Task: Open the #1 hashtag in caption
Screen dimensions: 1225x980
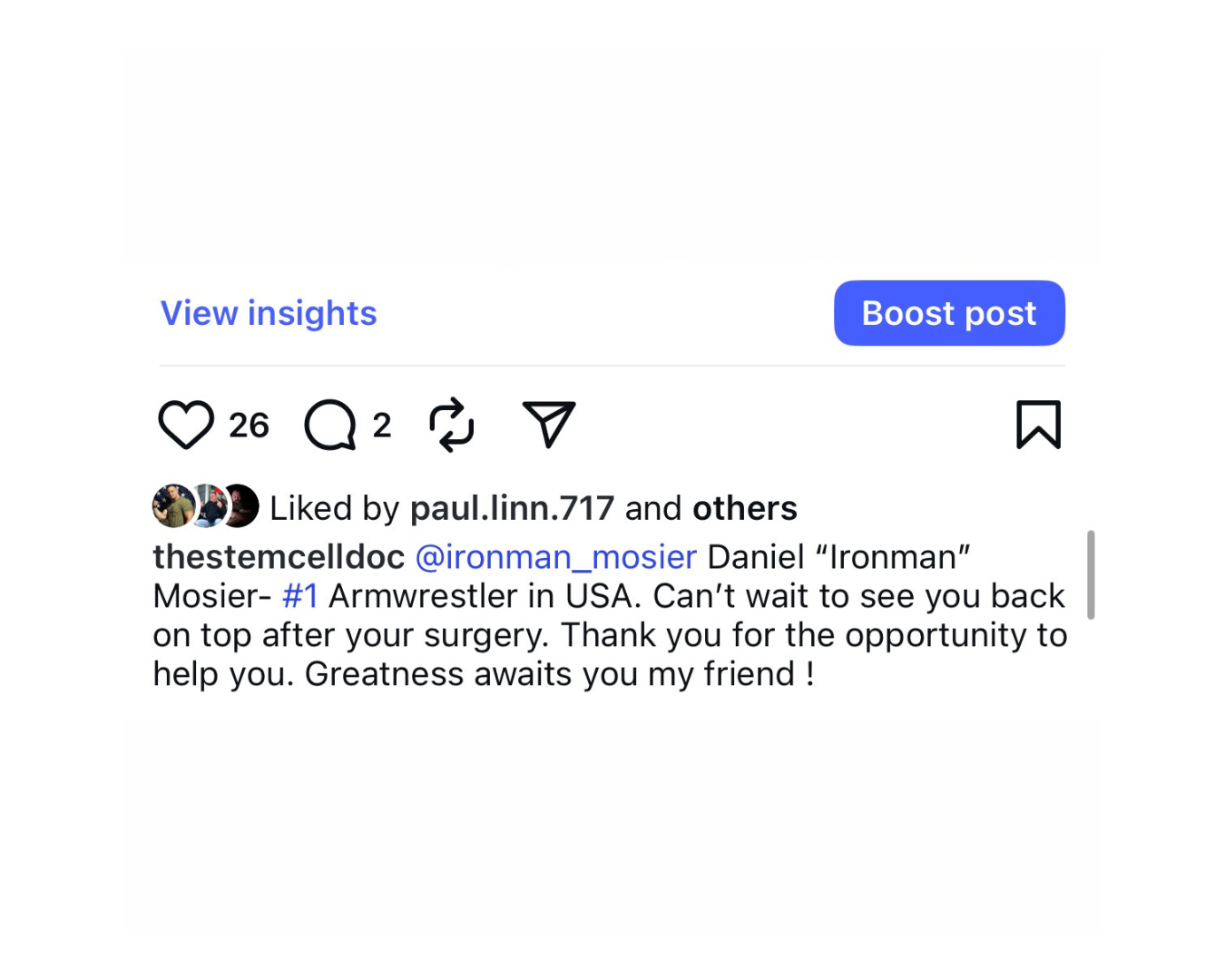Action: [x=300, y=596]
